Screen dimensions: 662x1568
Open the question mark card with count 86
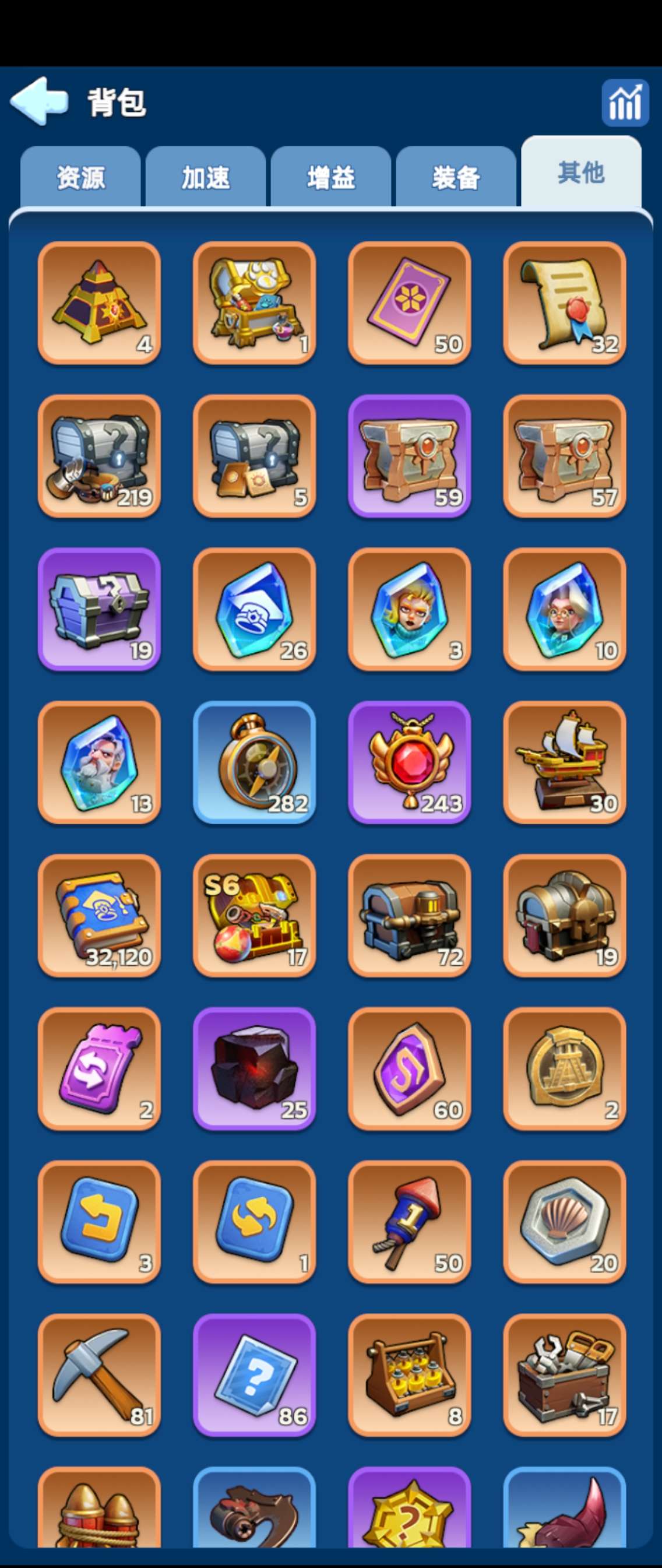pyautogui.click(x=254, y=1375)
